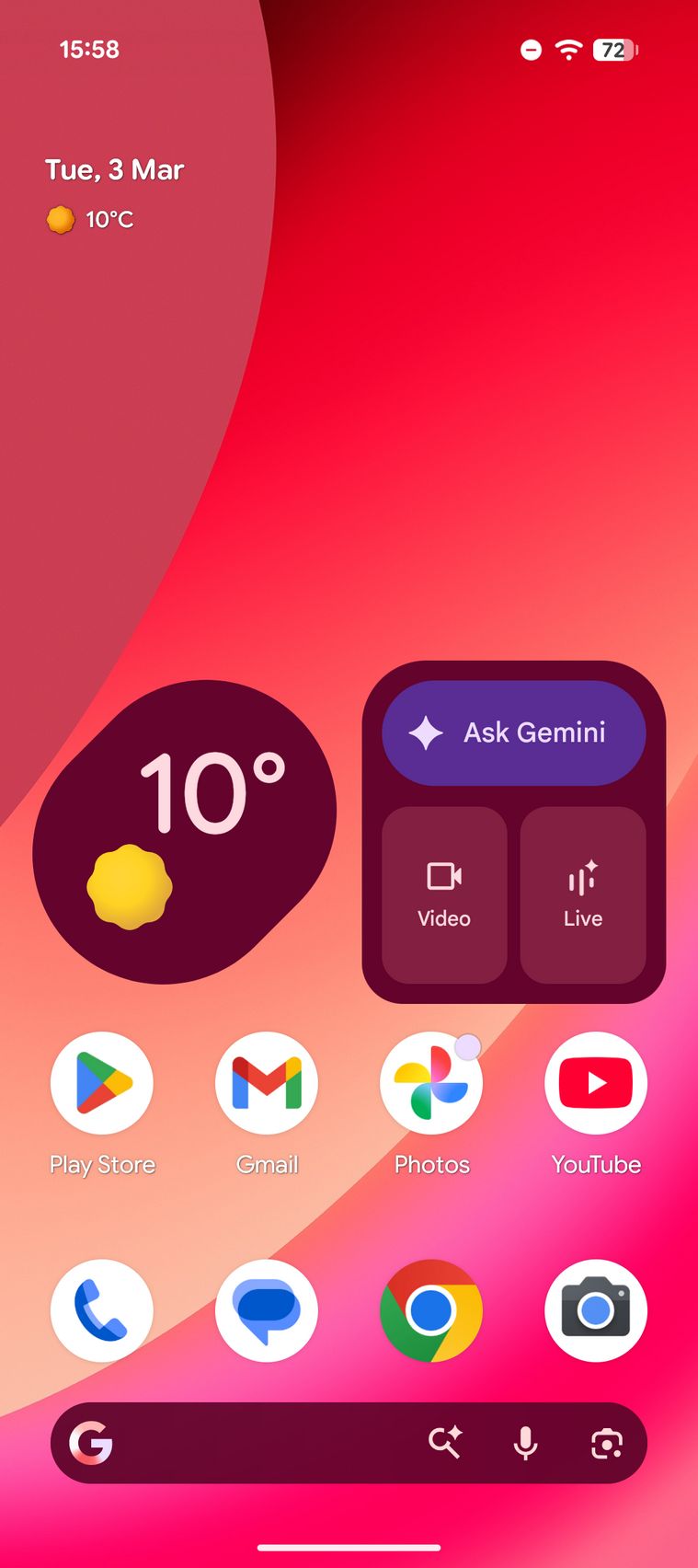Viewport: 698px width, 1568px height.
Task: Open the Messages app
Action: tap(267, 1310)
